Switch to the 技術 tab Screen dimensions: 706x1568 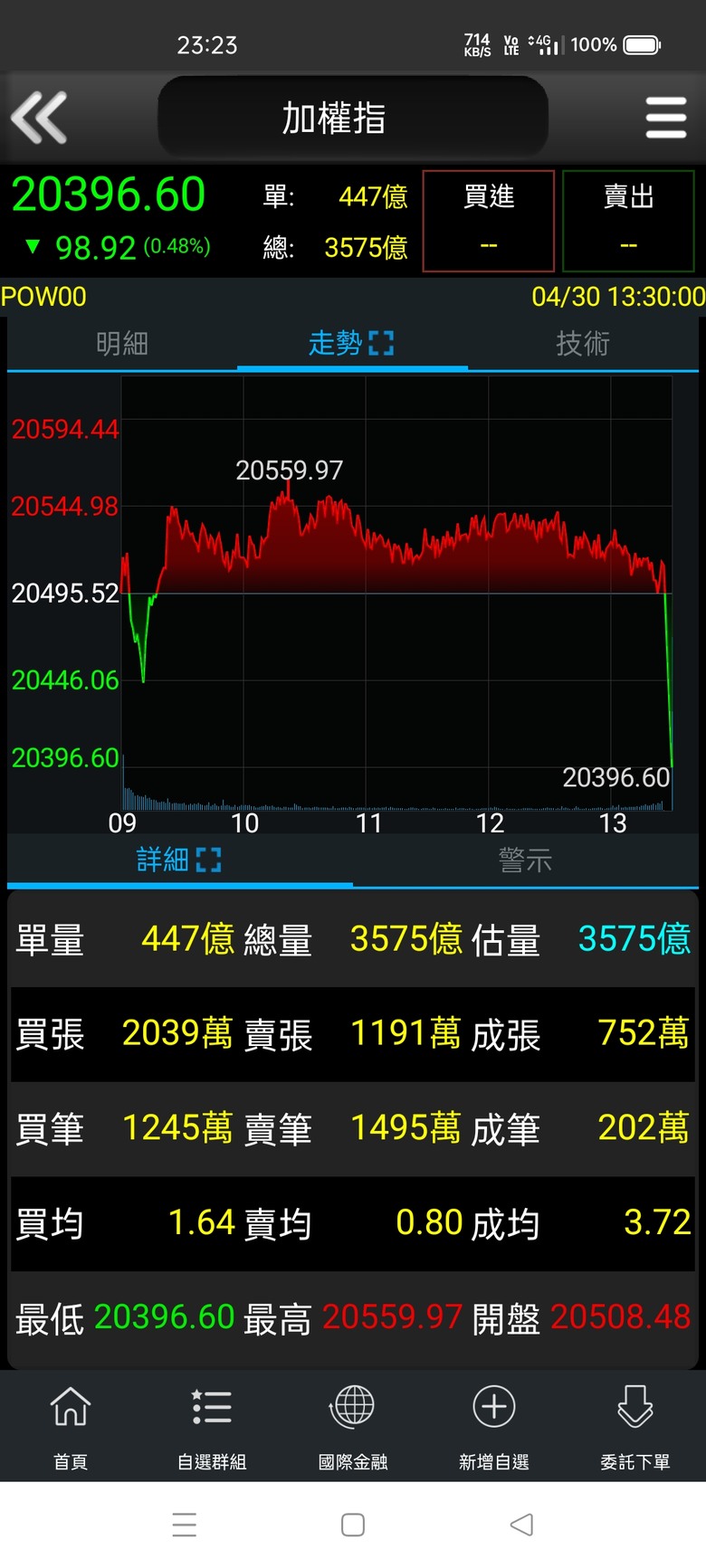(583, 344)
